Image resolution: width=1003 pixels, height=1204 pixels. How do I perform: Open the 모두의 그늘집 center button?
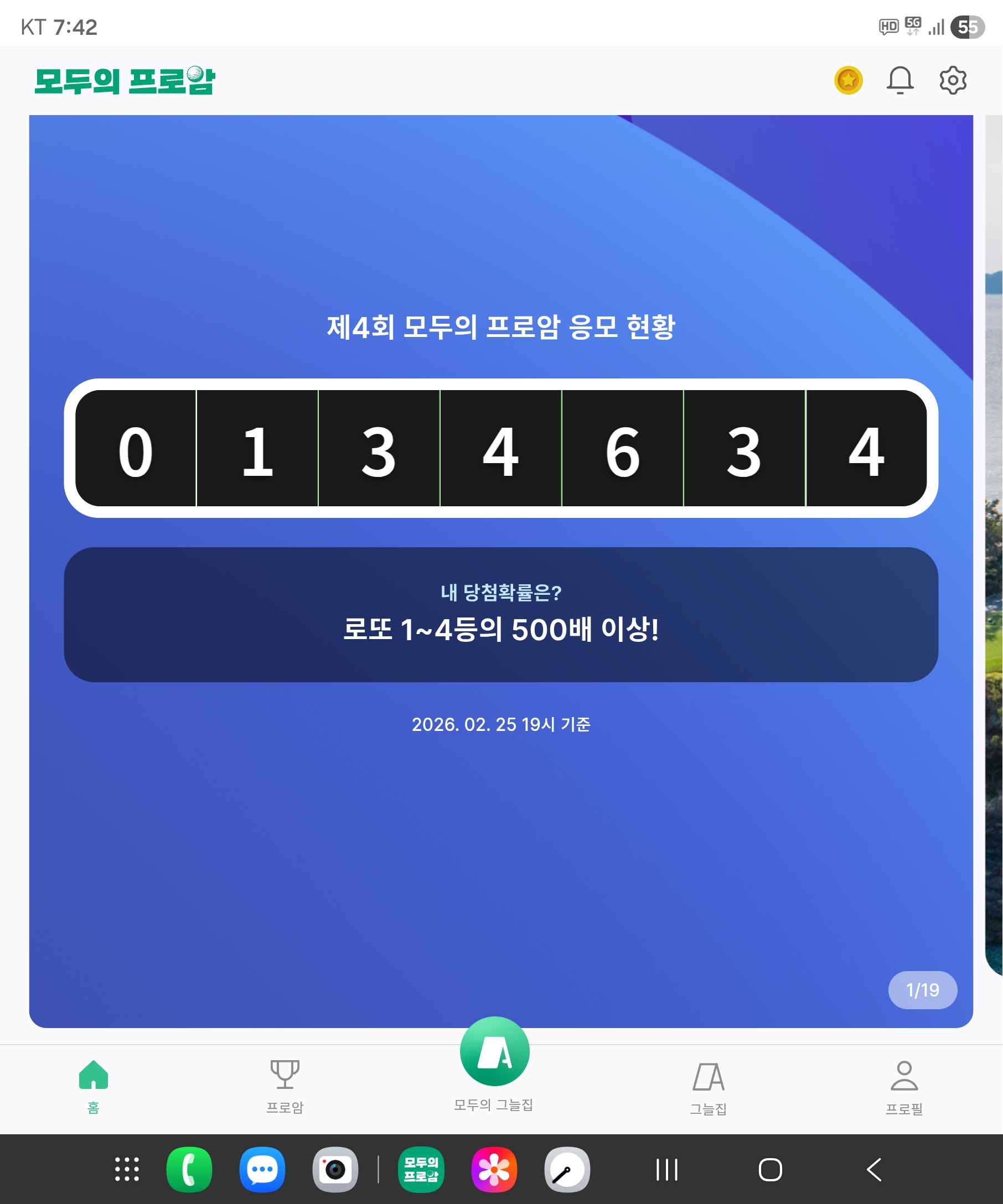pos(494,1052)
